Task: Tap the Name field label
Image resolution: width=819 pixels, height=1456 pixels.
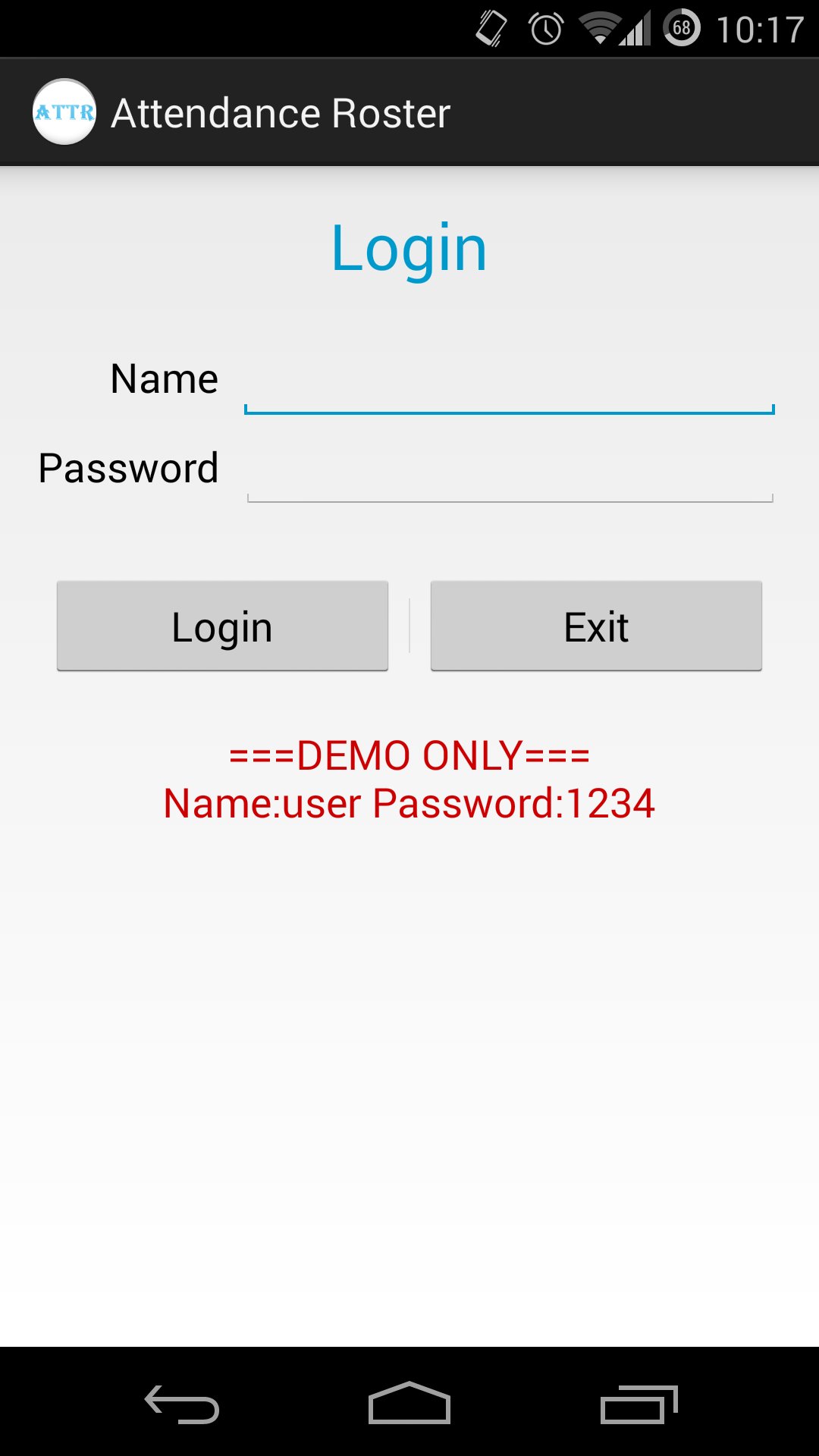Action: coord(164,379)
